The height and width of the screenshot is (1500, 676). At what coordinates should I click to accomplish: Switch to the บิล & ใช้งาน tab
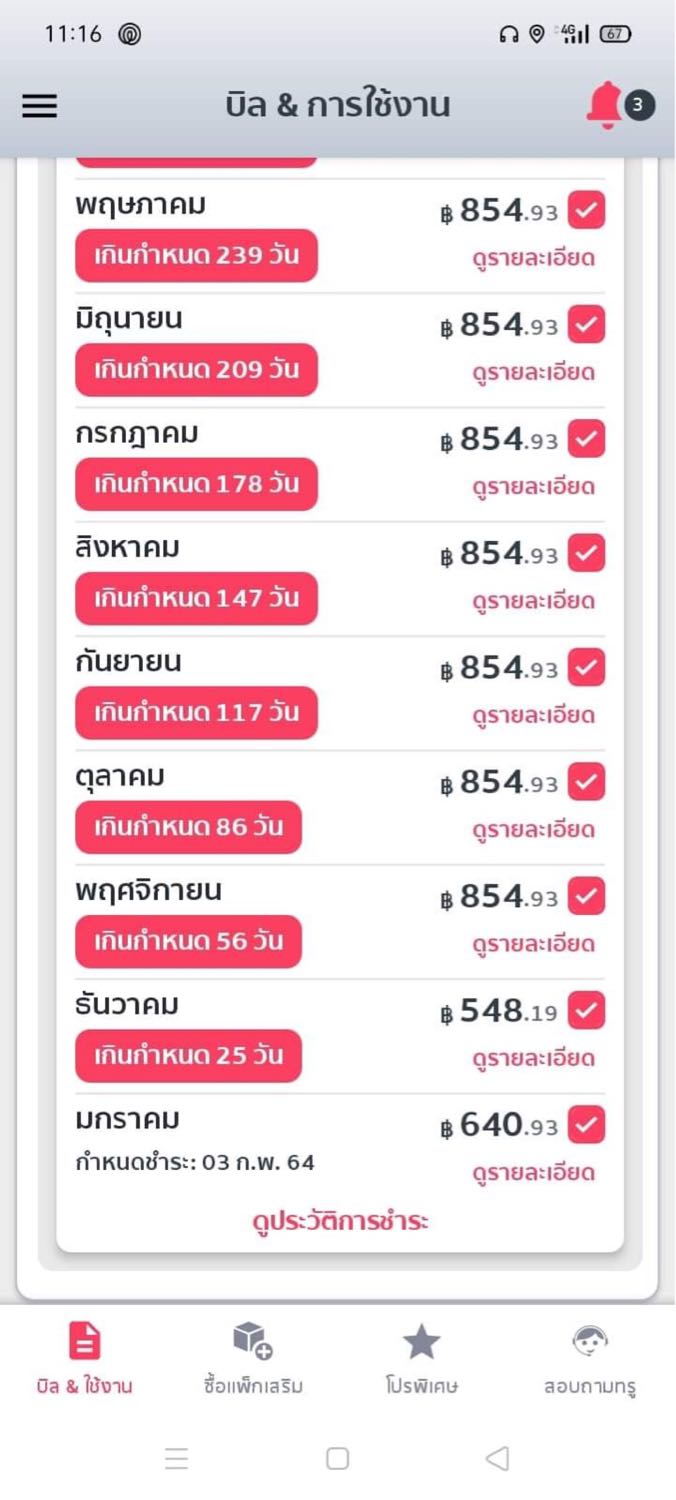pyautogui.click(x=85, y=1358)
